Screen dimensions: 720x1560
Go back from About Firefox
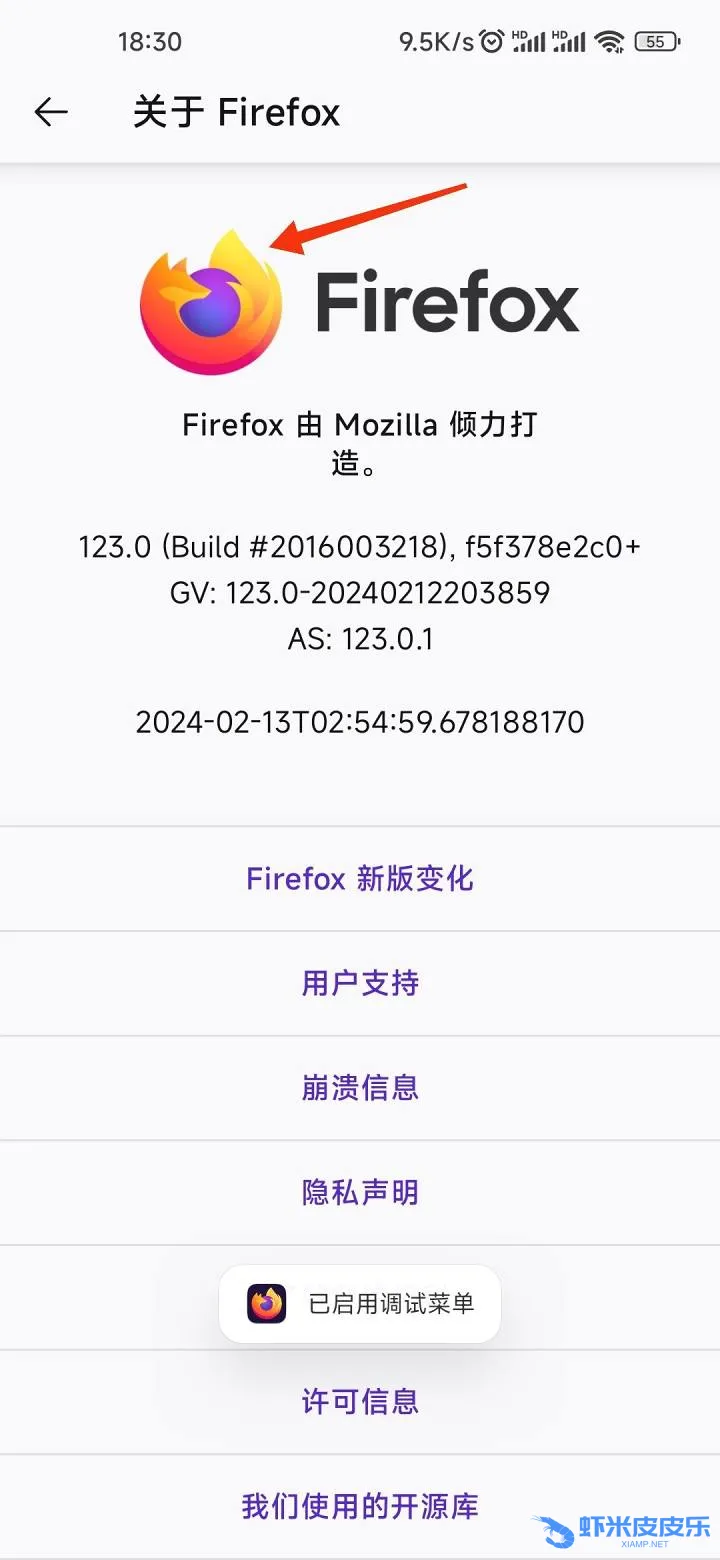coord(51,112)
